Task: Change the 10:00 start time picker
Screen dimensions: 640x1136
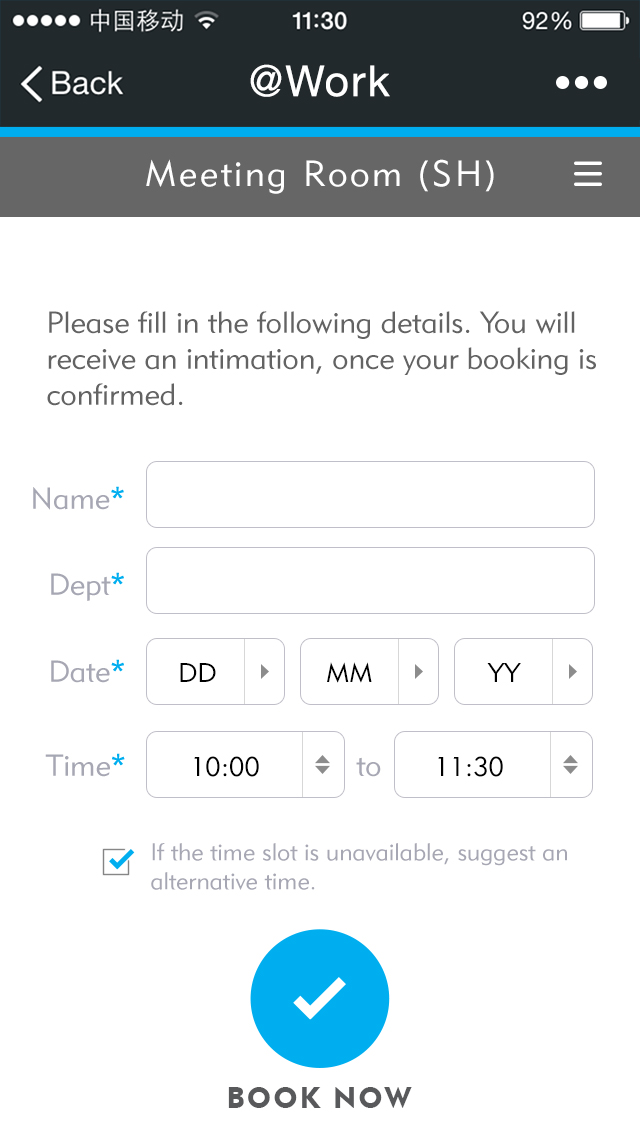Action: click(246, 765)
